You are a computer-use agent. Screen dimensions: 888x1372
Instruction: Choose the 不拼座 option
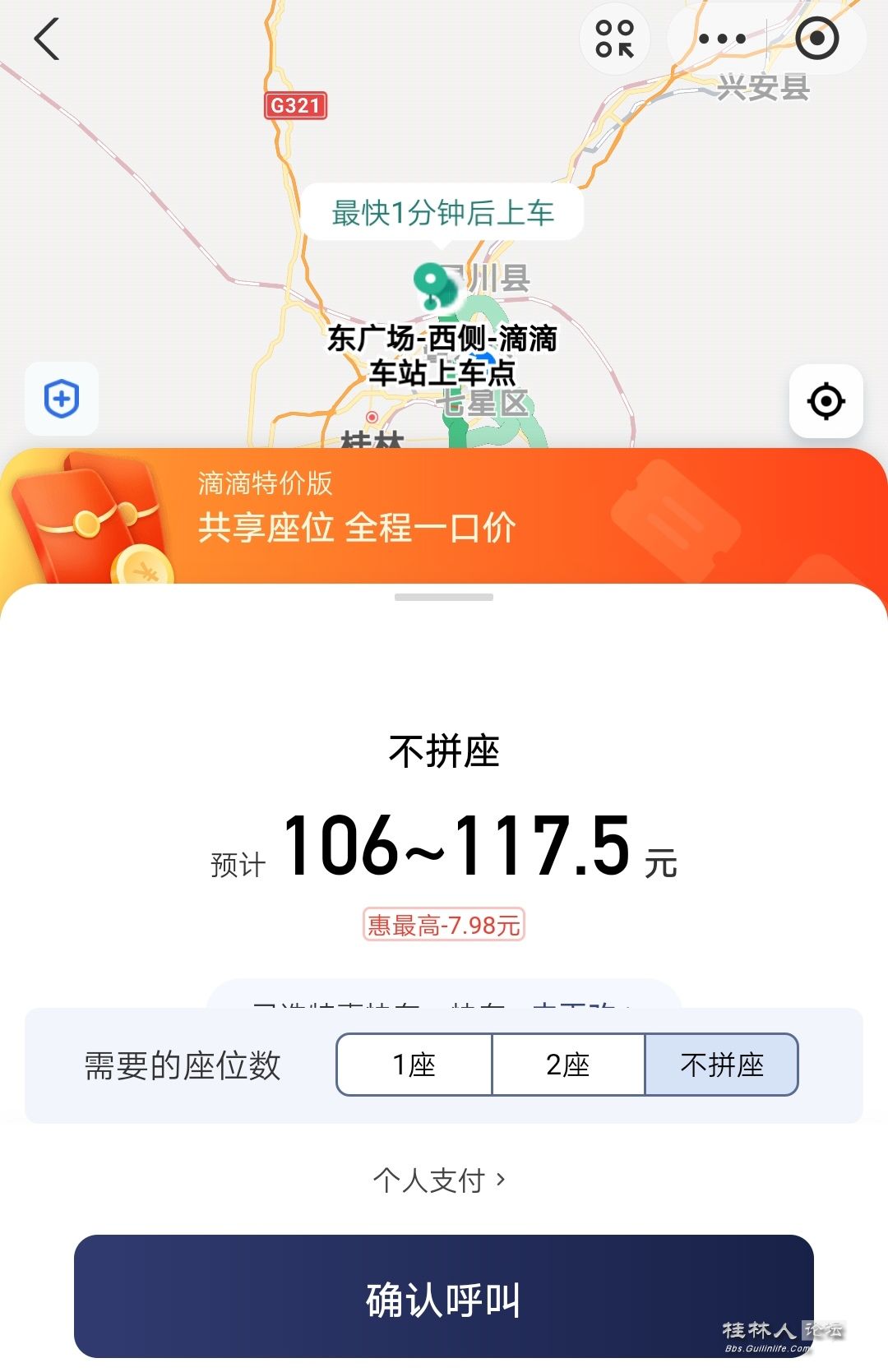tap(721, 1065)
